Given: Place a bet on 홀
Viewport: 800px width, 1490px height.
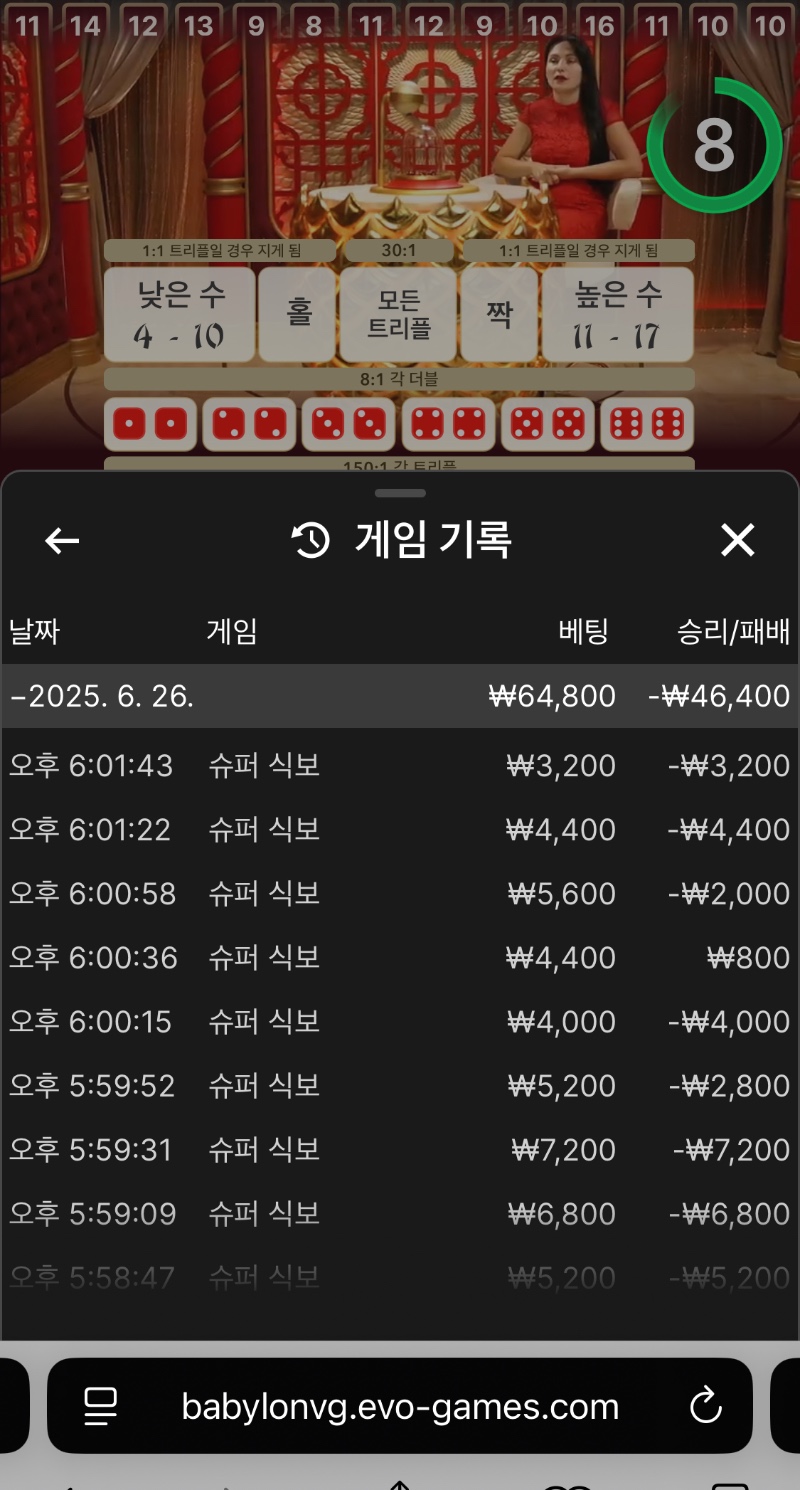Looking at the screenshot, I should (298, 314).
